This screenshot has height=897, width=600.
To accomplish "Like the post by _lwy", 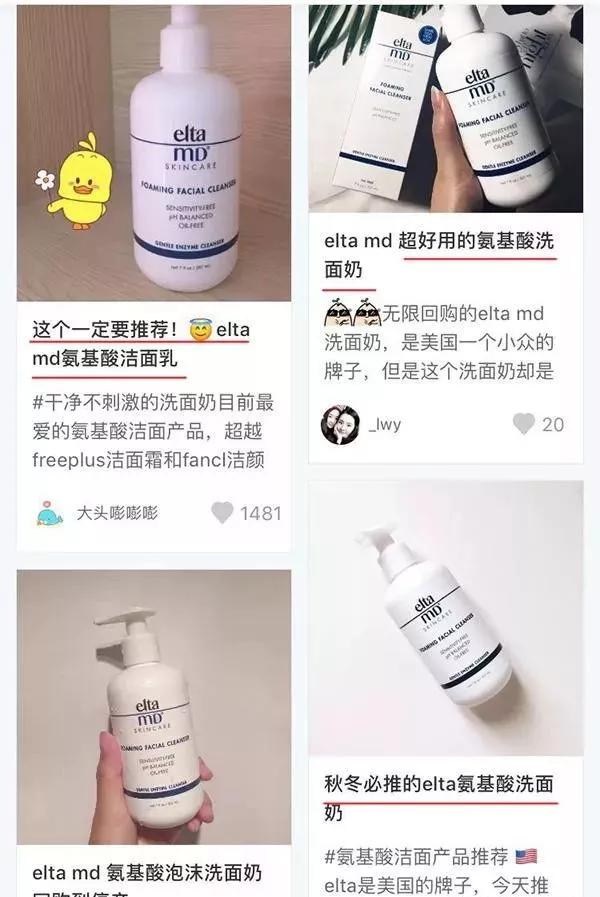I will coord(523,424).
